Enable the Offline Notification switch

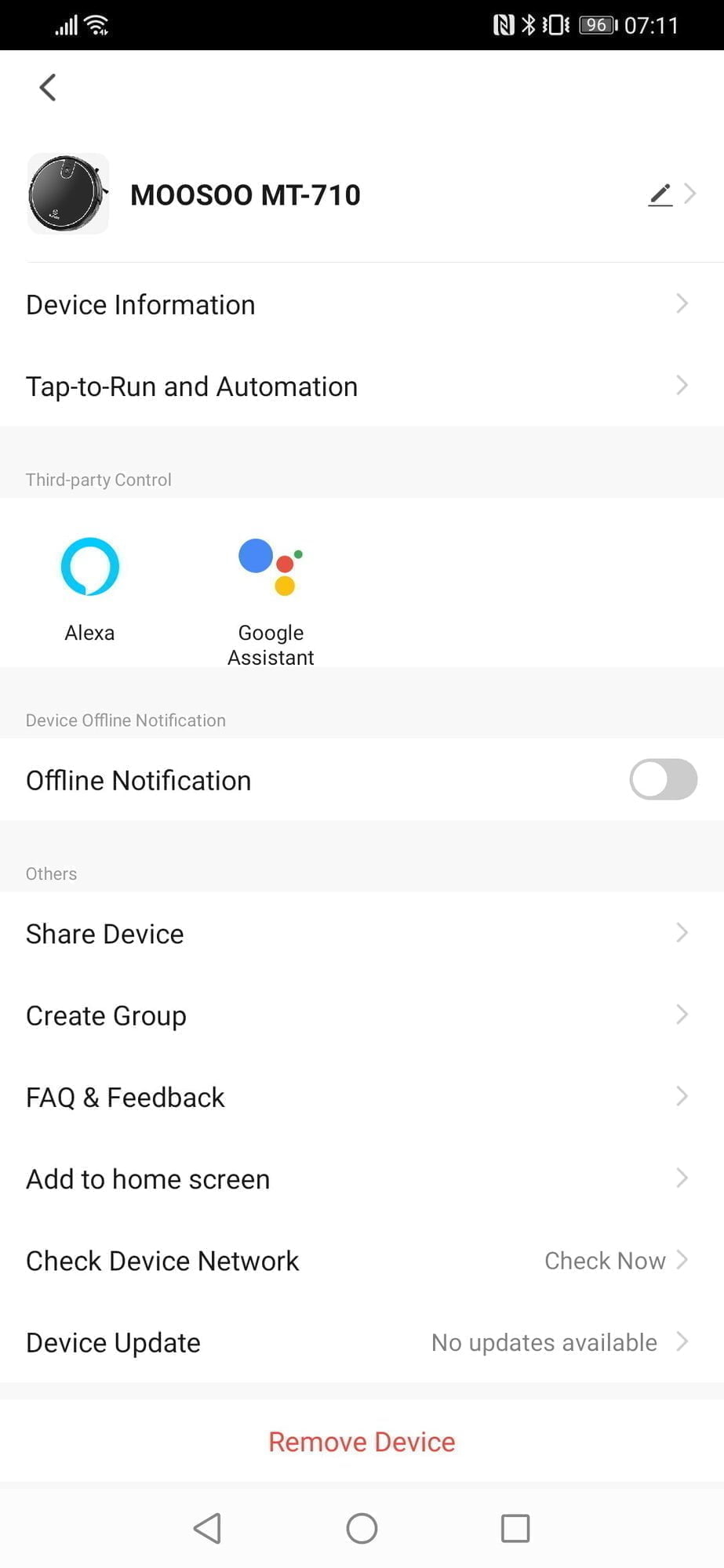(x=663, y=780)
